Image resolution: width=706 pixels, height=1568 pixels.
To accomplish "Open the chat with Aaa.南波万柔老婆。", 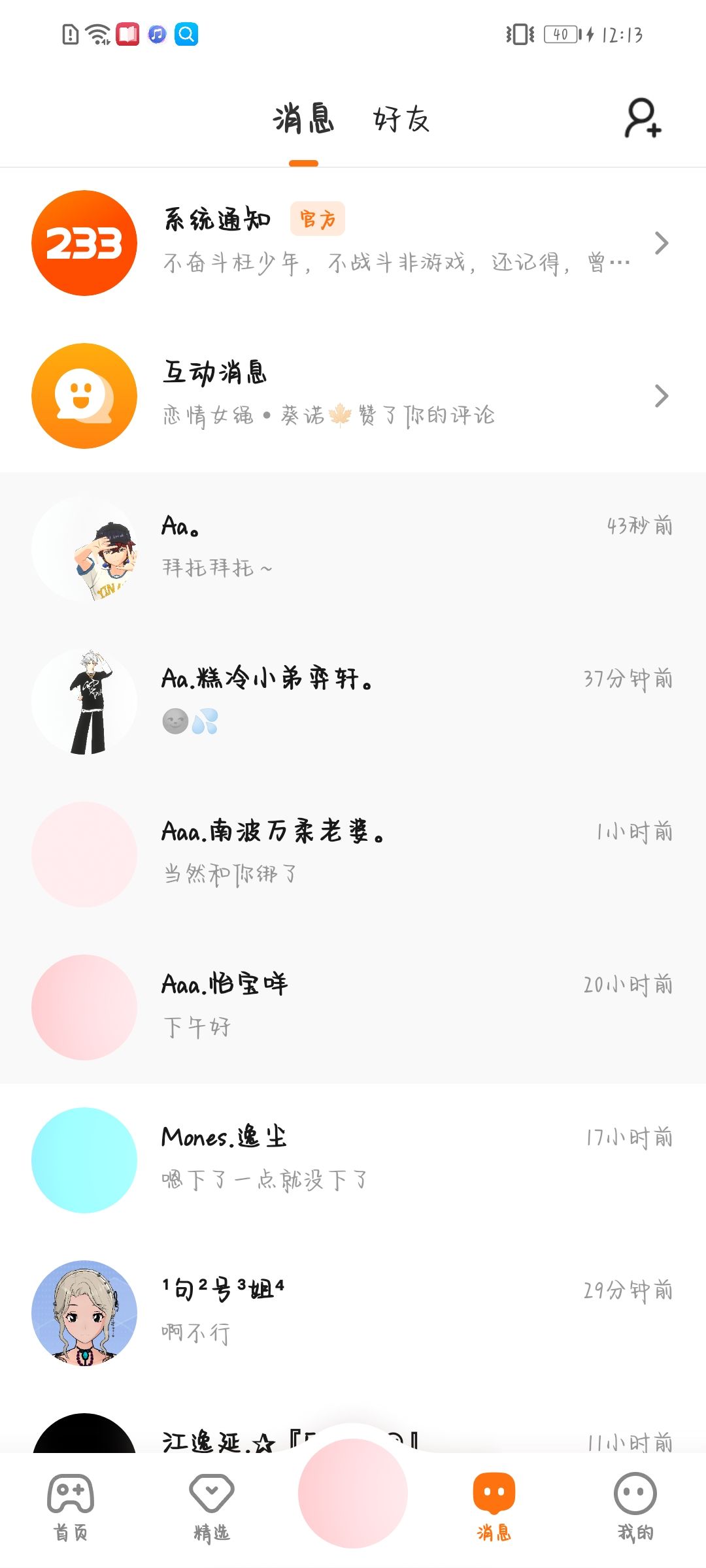I will (x=353, y=853).
